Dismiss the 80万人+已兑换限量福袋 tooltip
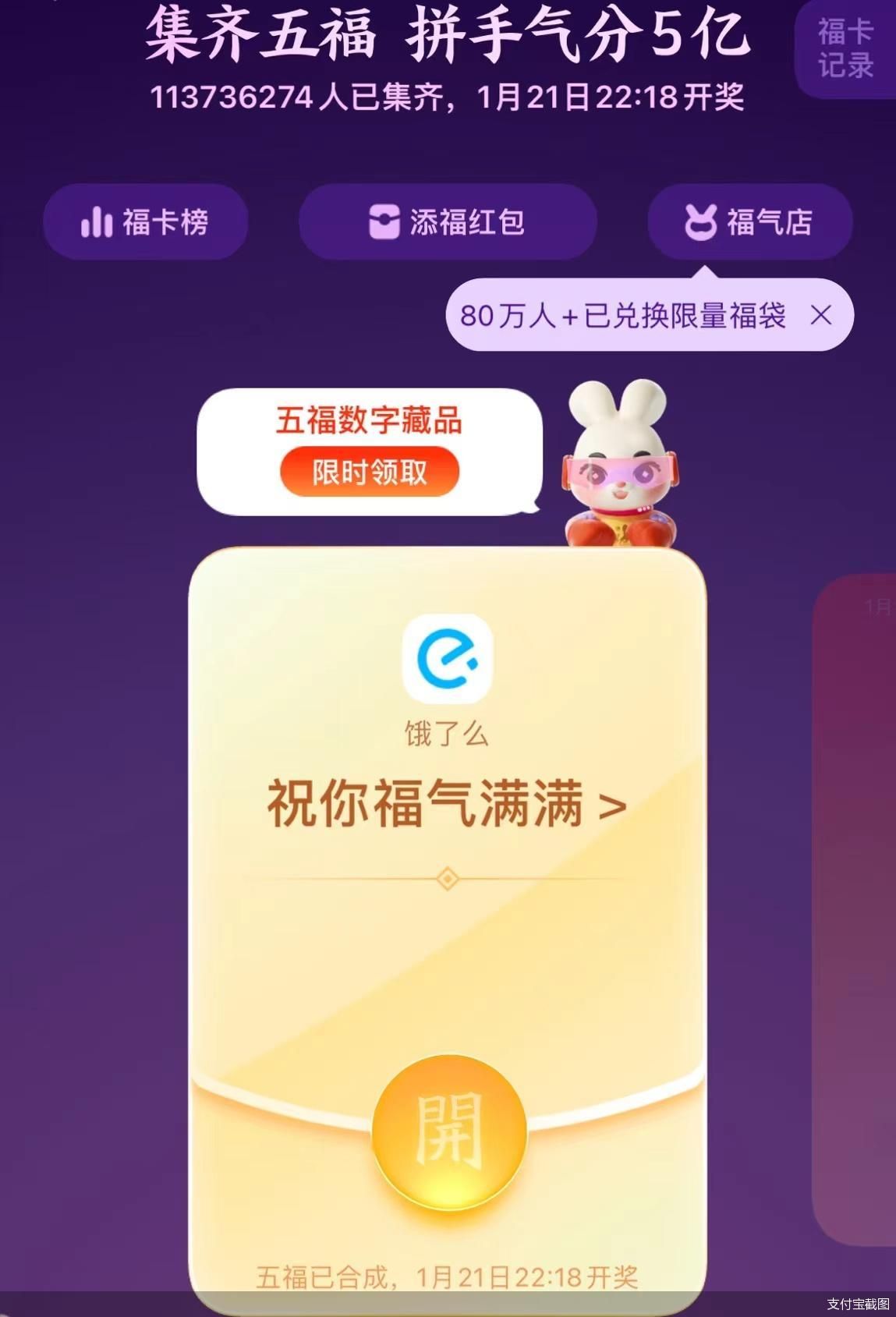The height and width of the screenshot is (1317, 896). coord(820,316)
